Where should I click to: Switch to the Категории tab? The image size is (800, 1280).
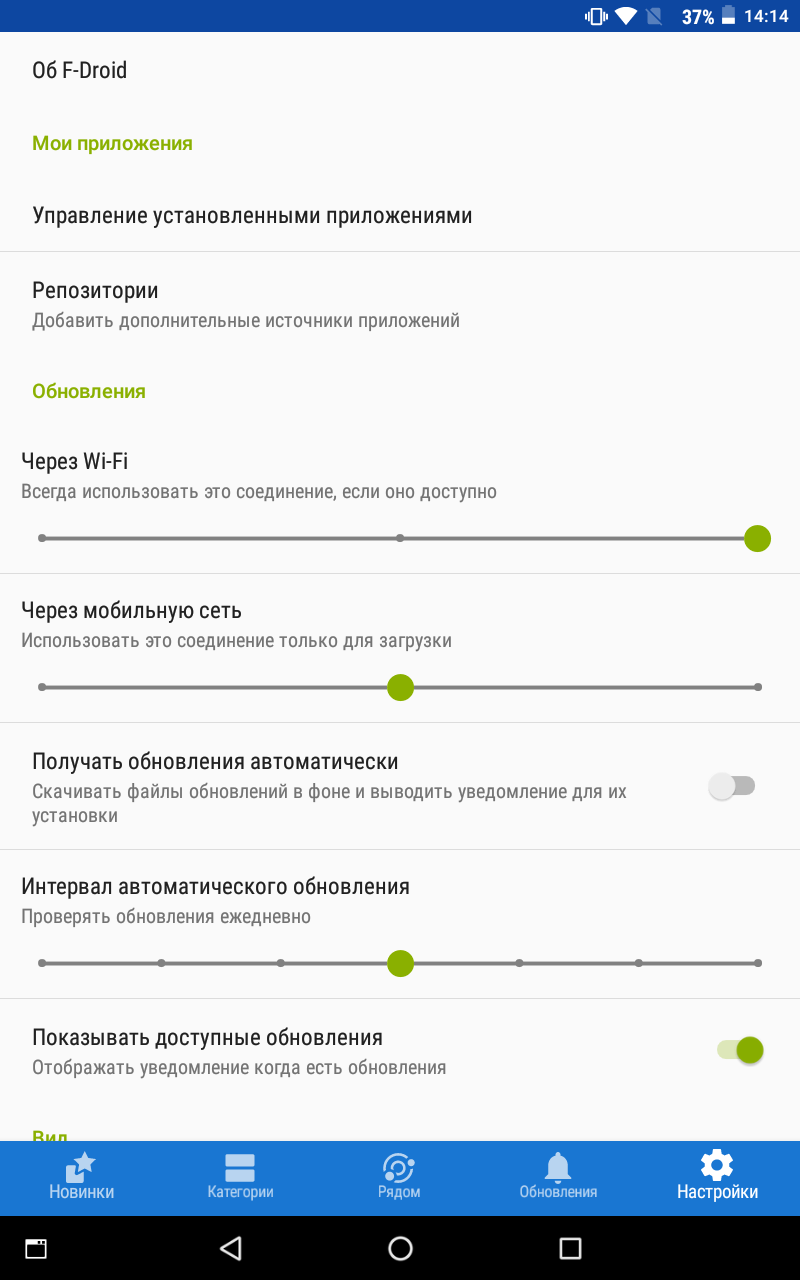coord(240,1177)
